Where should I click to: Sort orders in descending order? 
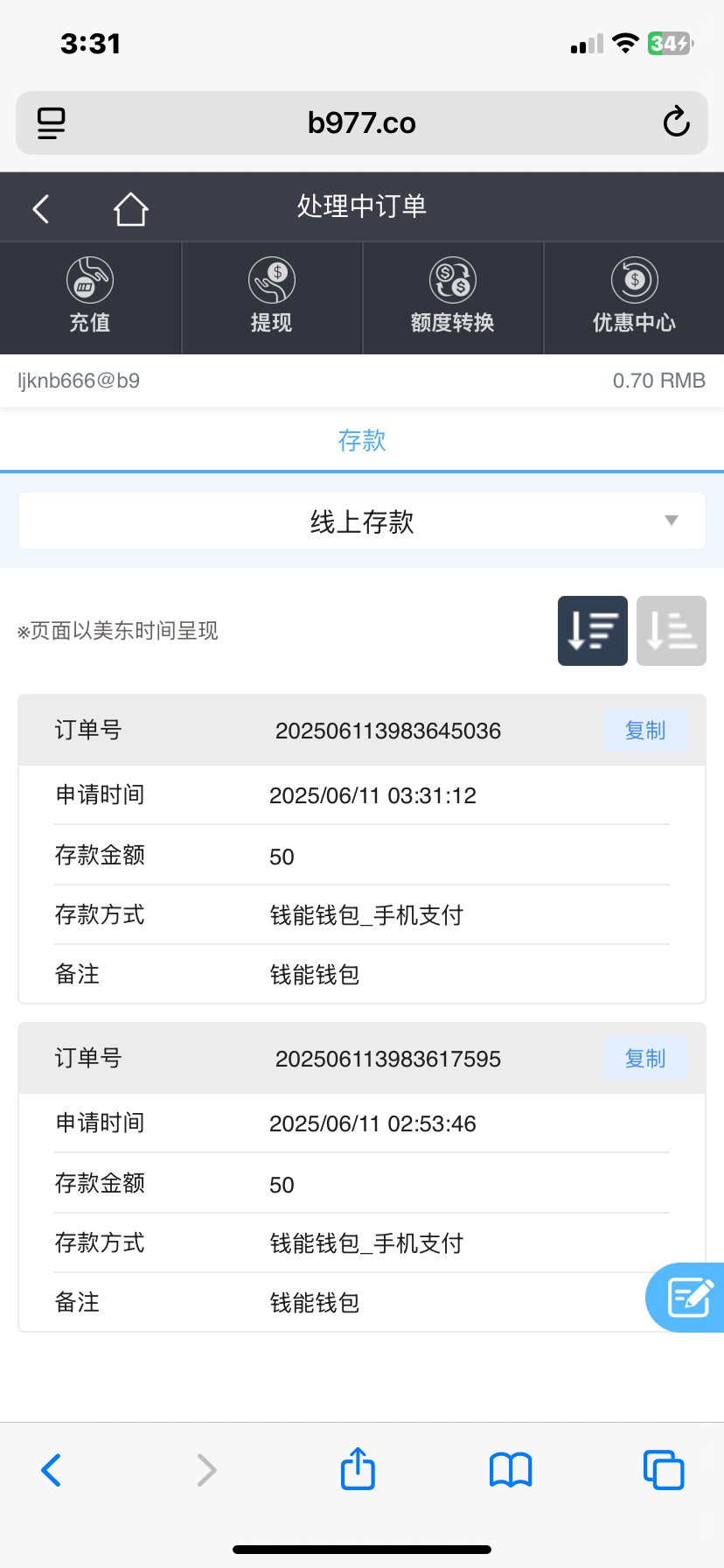click(x=592, y=631)
